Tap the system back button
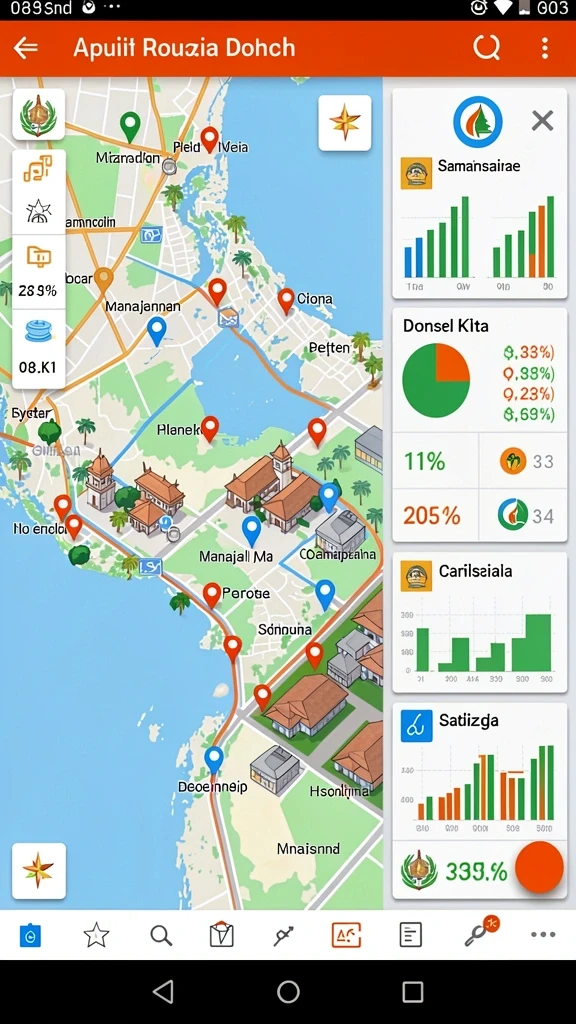Viewport: 576px width, 1024px height. (163, 992)
